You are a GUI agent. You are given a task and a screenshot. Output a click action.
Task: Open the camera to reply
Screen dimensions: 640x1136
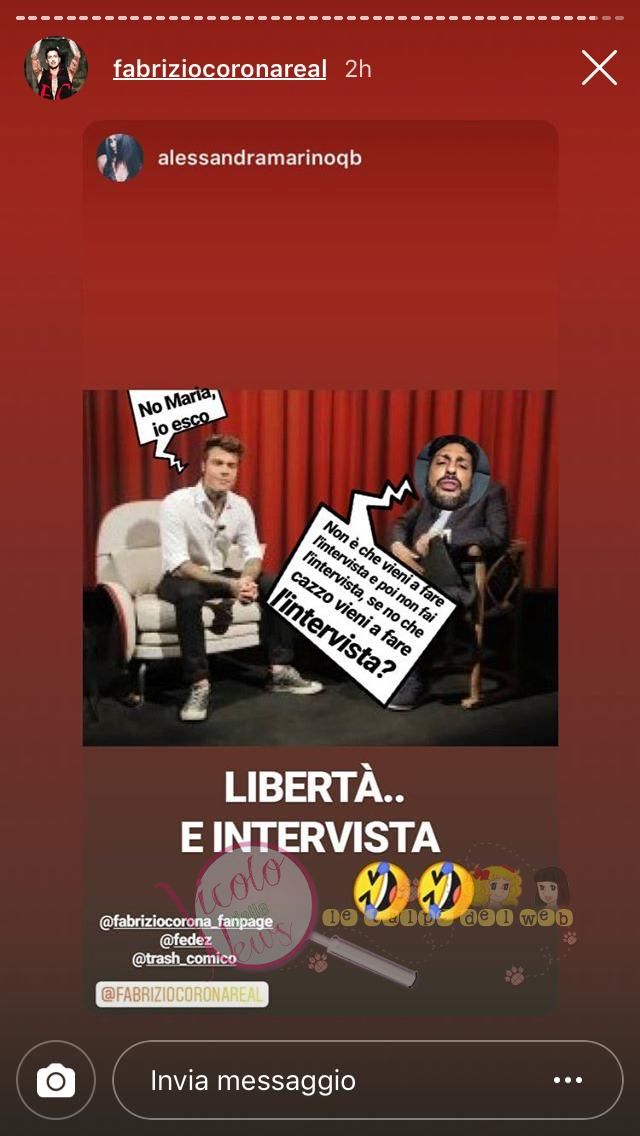tap(56, 1080)
